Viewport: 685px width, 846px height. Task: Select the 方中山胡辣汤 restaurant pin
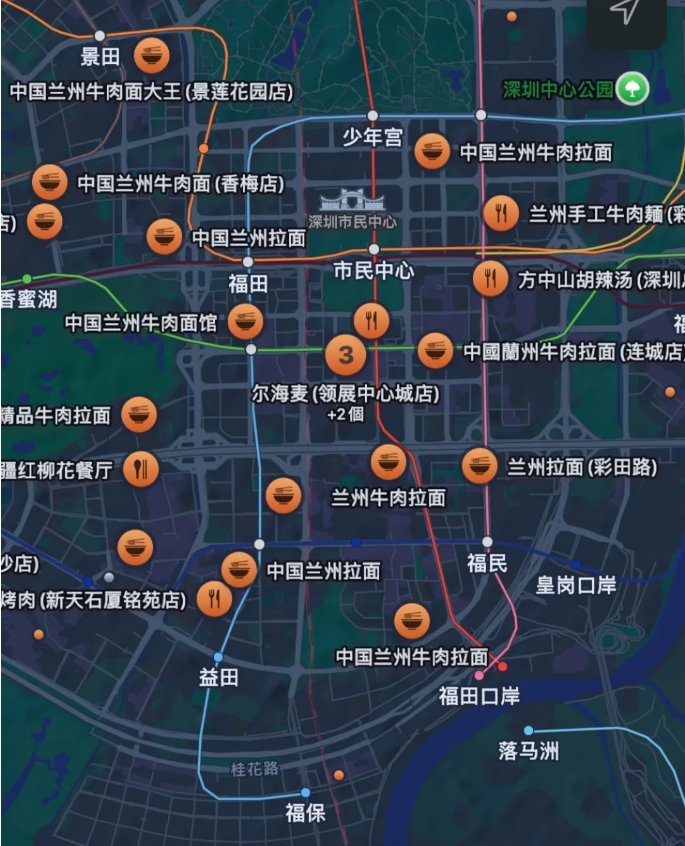[490, 279]
